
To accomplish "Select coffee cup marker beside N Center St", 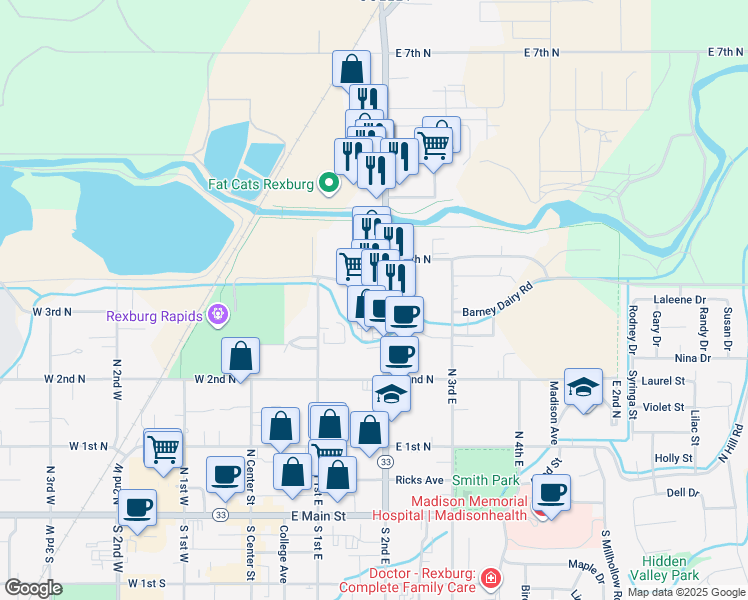I will point(226,476).
